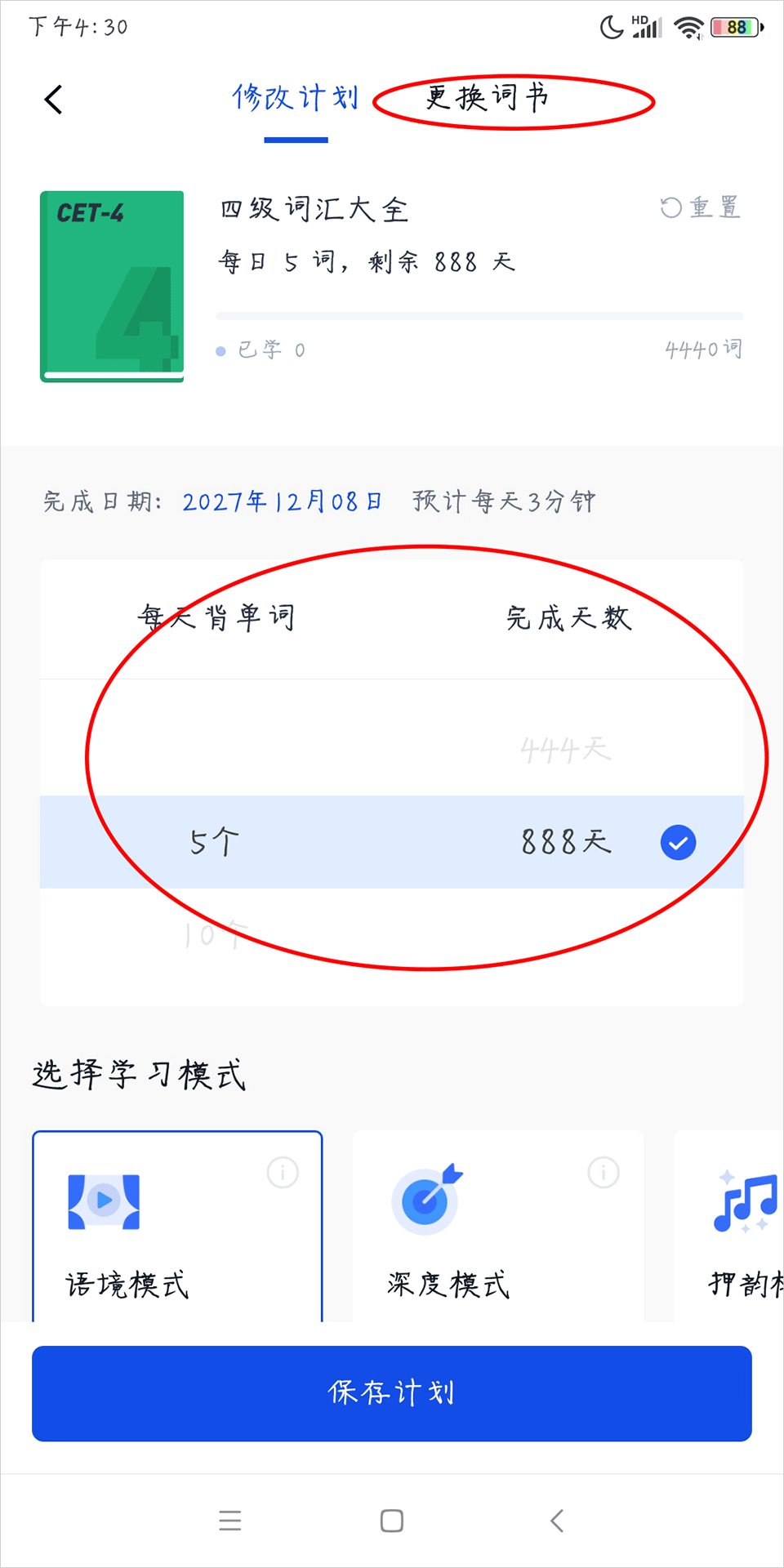
Task: Tap 保存计划 to save the plan
Action: [x=392, y=1393]
